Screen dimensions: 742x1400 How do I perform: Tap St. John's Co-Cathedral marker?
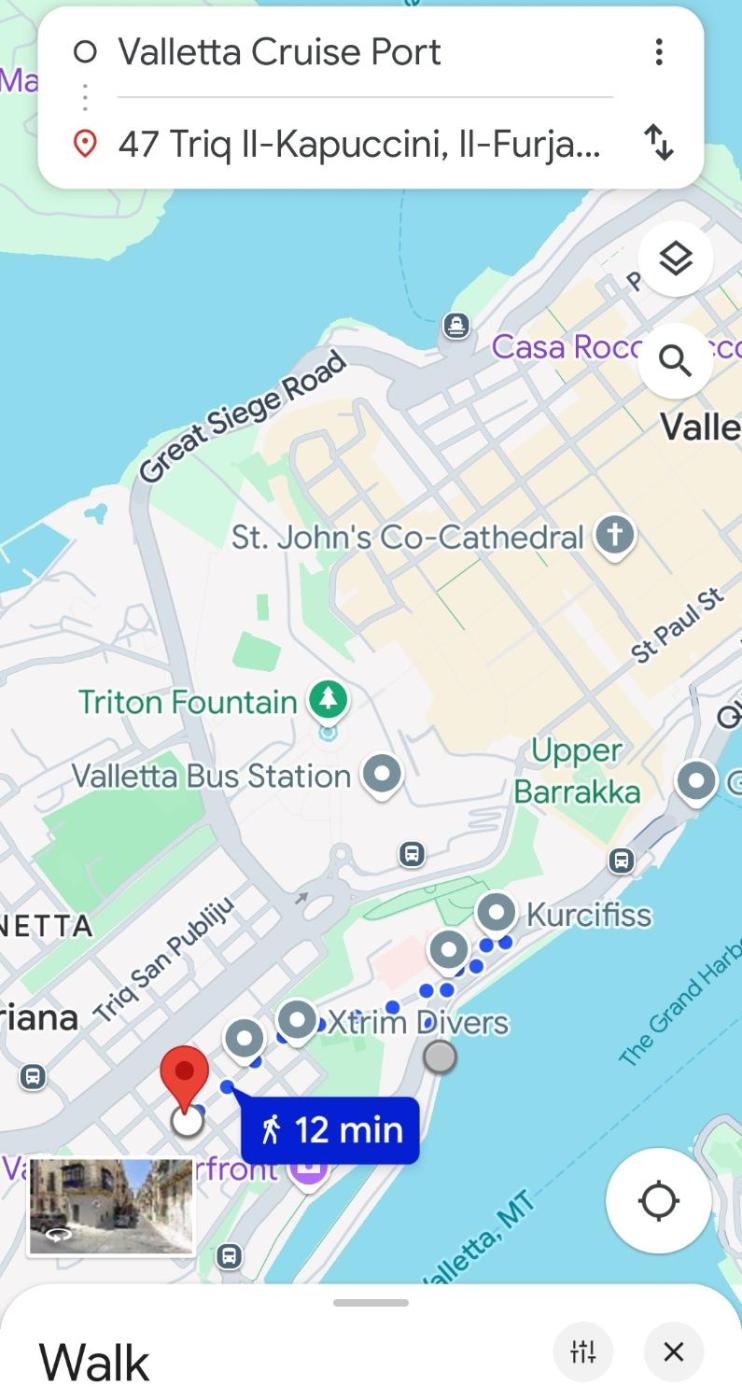pyautogui.click(x=614, y=536)
